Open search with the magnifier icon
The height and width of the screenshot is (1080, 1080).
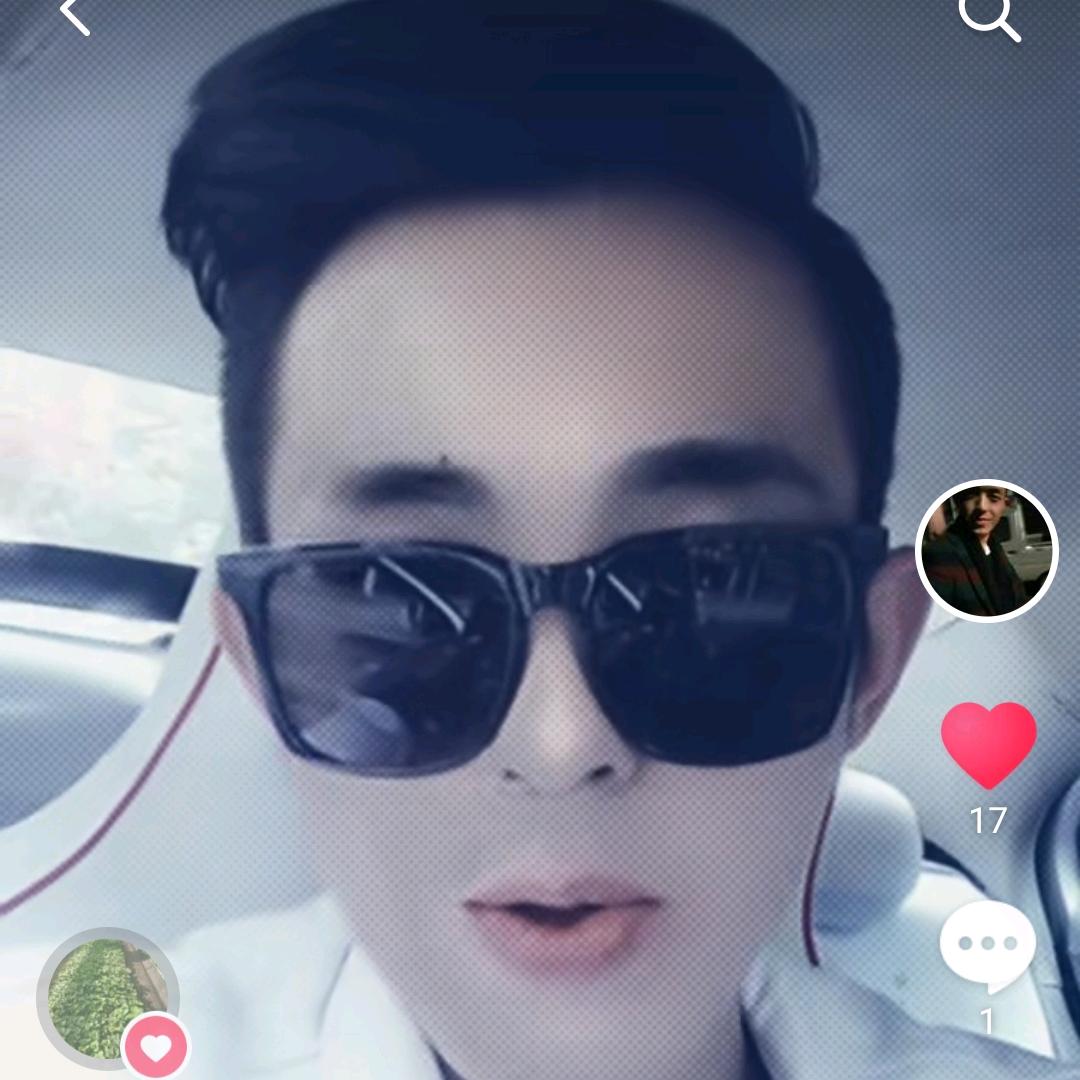point(989,16)
